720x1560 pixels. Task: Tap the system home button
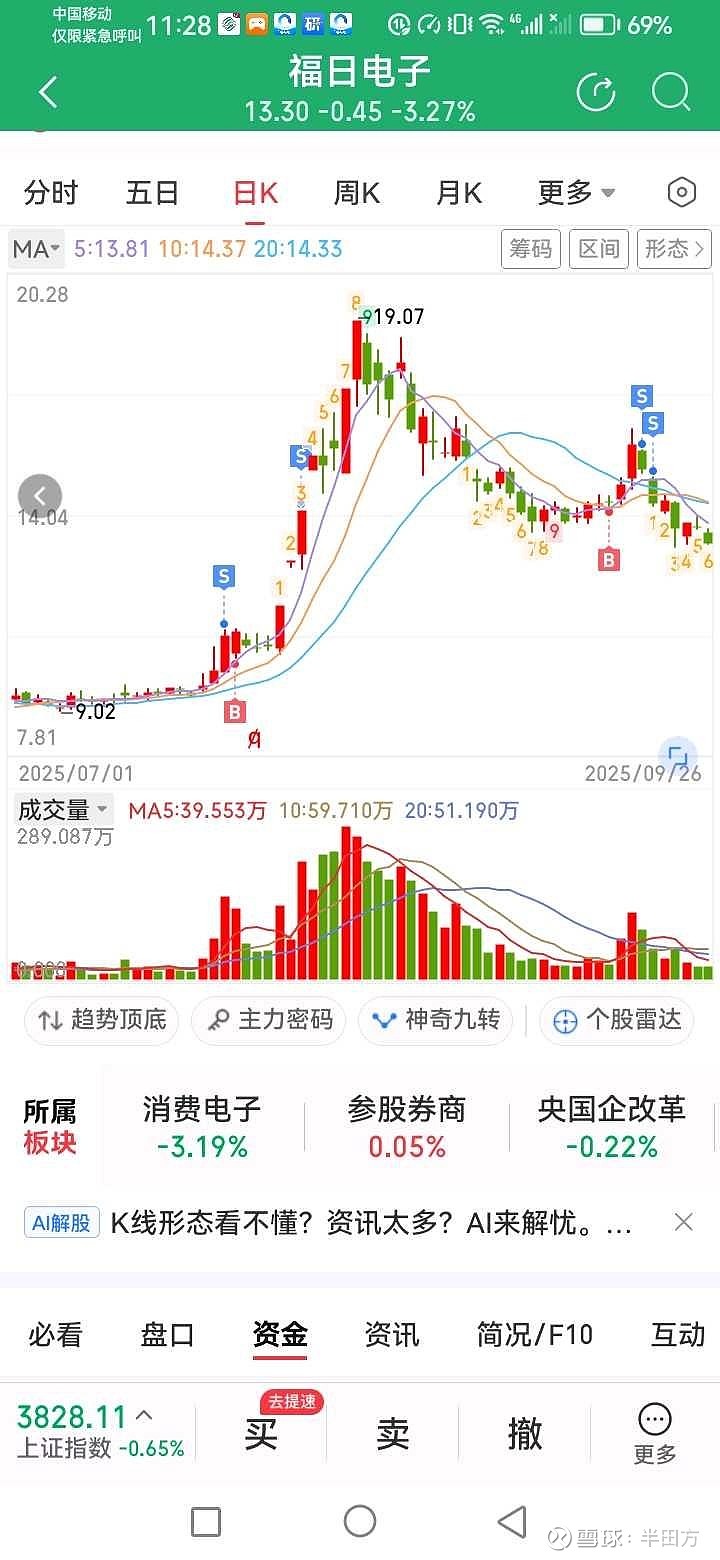click(x=360, y=1522)
